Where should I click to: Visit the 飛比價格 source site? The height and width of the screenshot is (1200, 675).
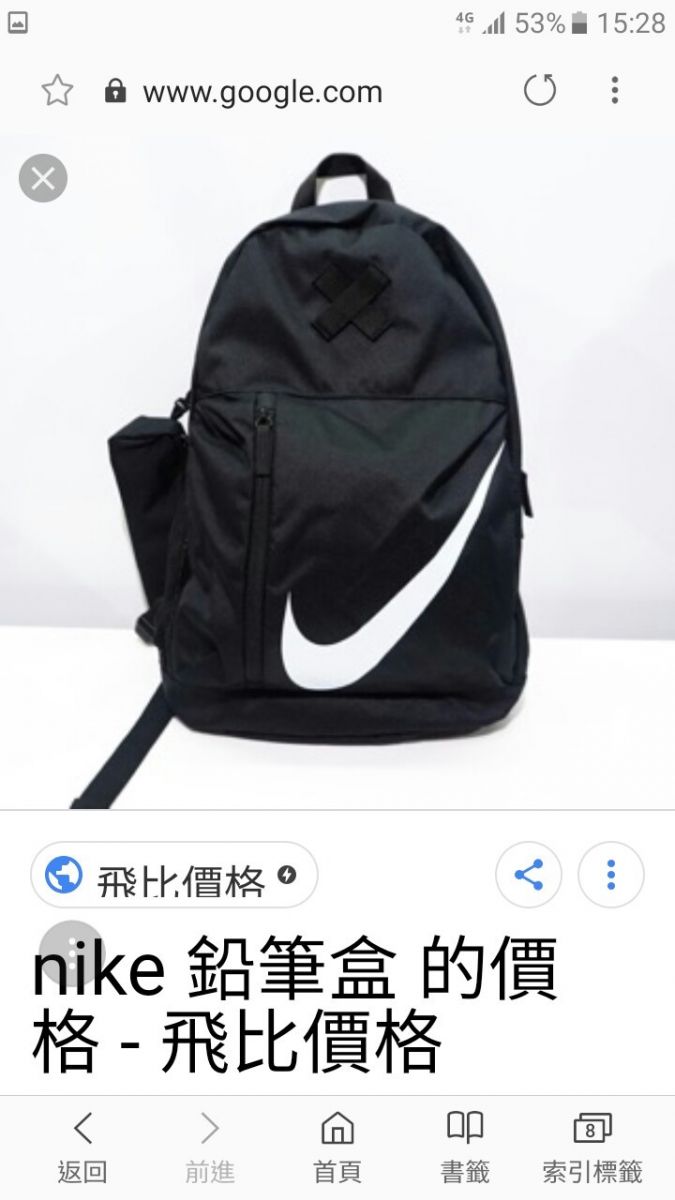[174, 875]
